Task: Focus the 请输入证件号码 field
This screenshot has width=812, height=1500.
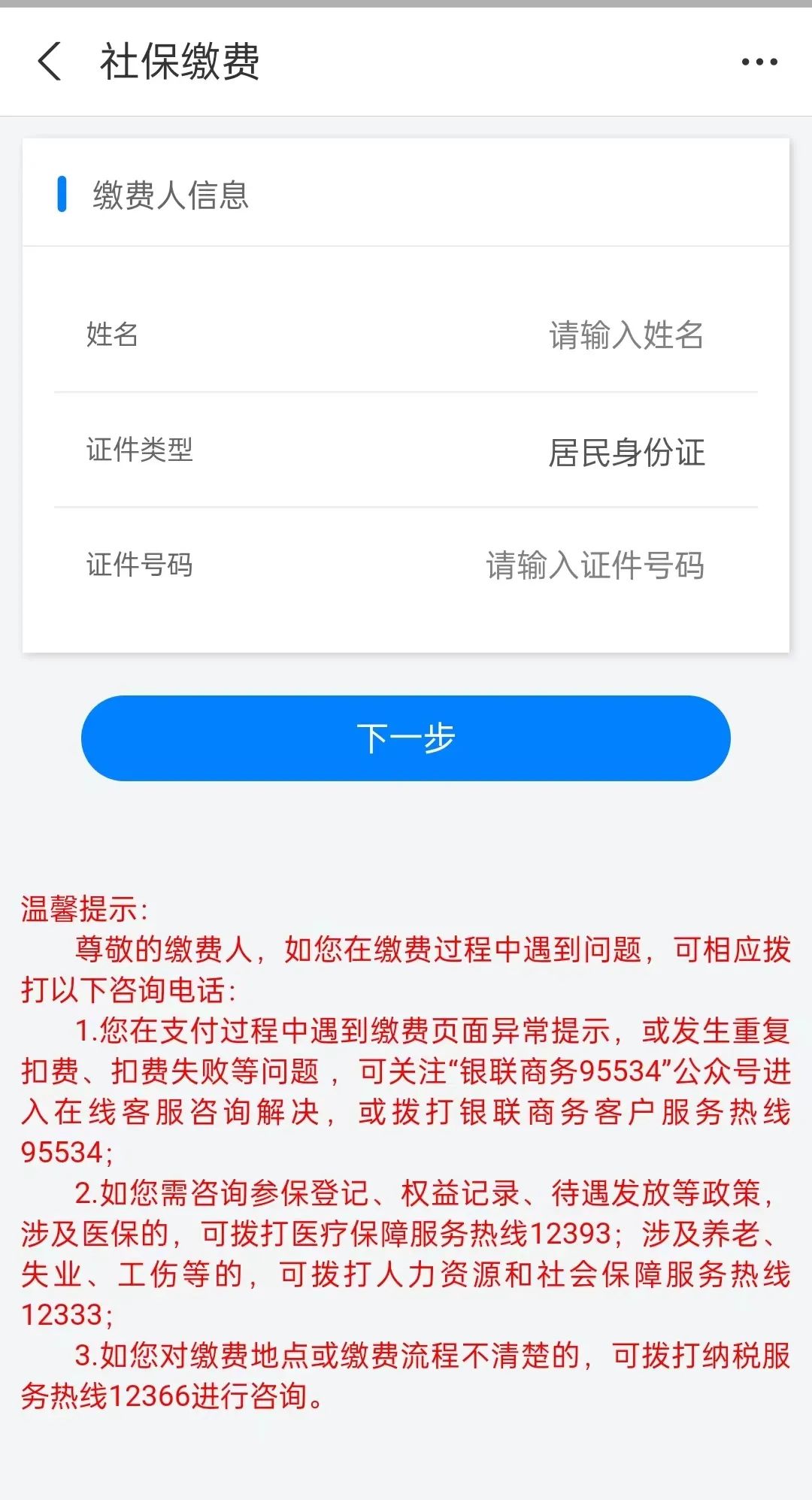Action: 594,565
